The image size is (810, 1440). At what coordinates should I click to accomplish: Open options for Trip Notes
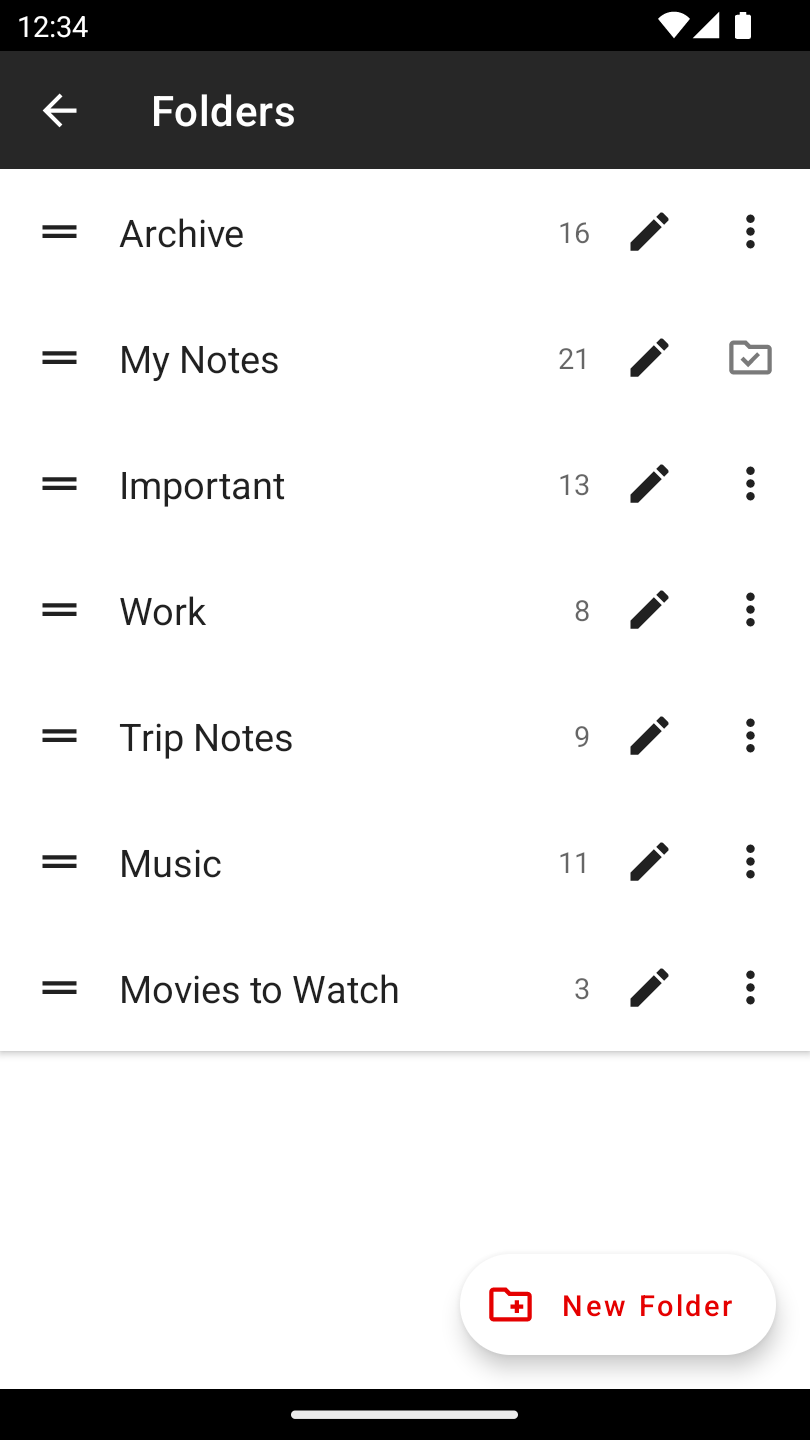coord(750,736)
